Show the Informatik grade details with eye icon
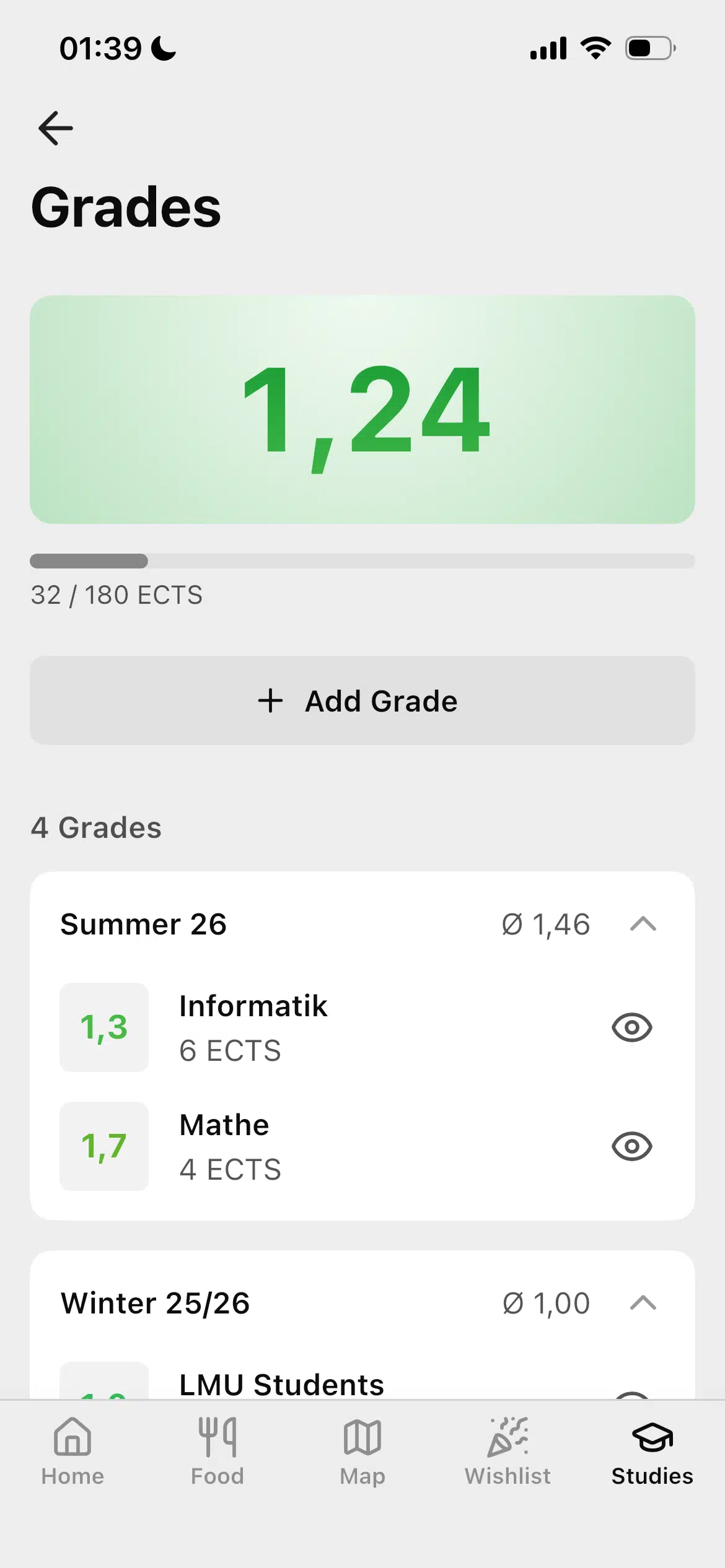 [631, 1027]
